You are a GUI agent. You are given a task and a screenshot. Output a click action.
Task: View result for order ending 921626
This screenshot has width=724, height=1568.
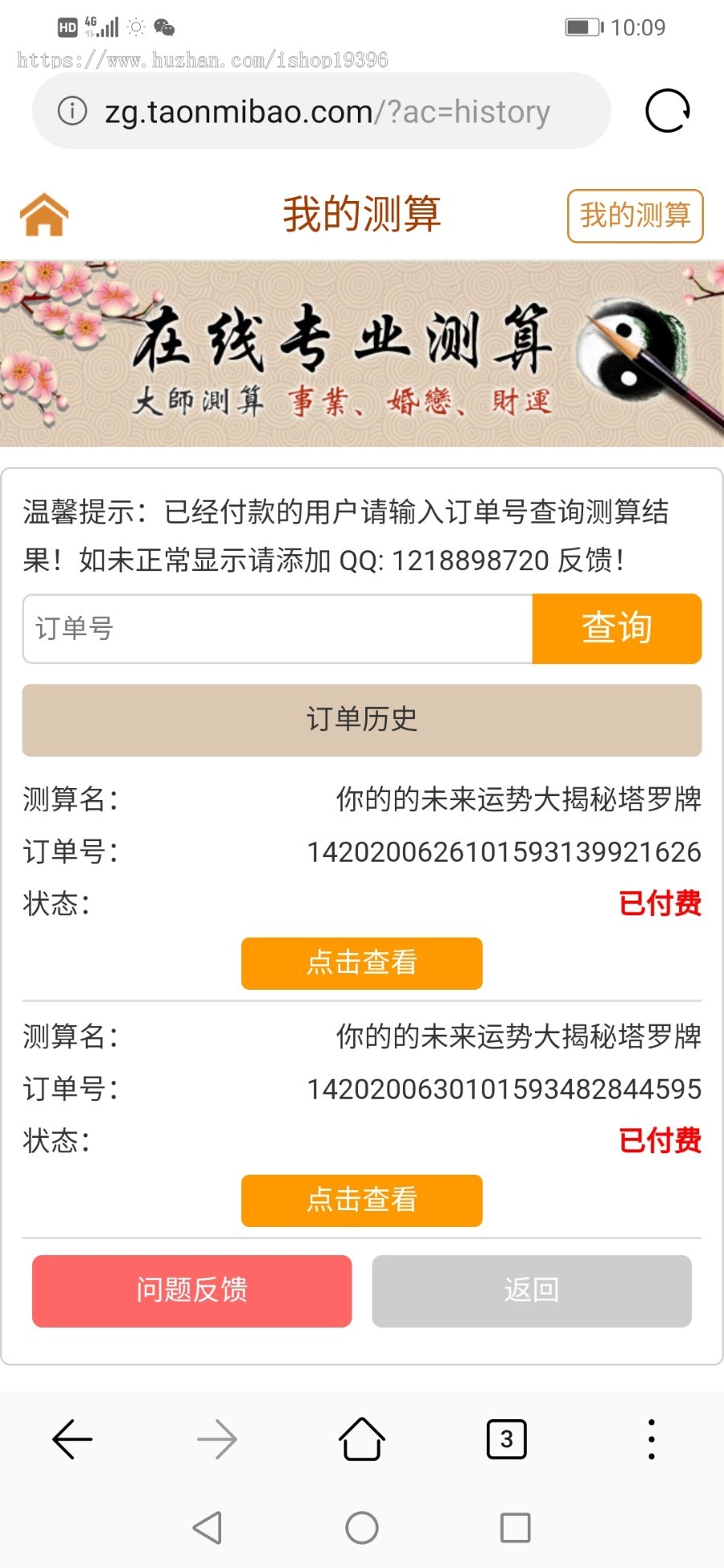[x=362, y=963]
